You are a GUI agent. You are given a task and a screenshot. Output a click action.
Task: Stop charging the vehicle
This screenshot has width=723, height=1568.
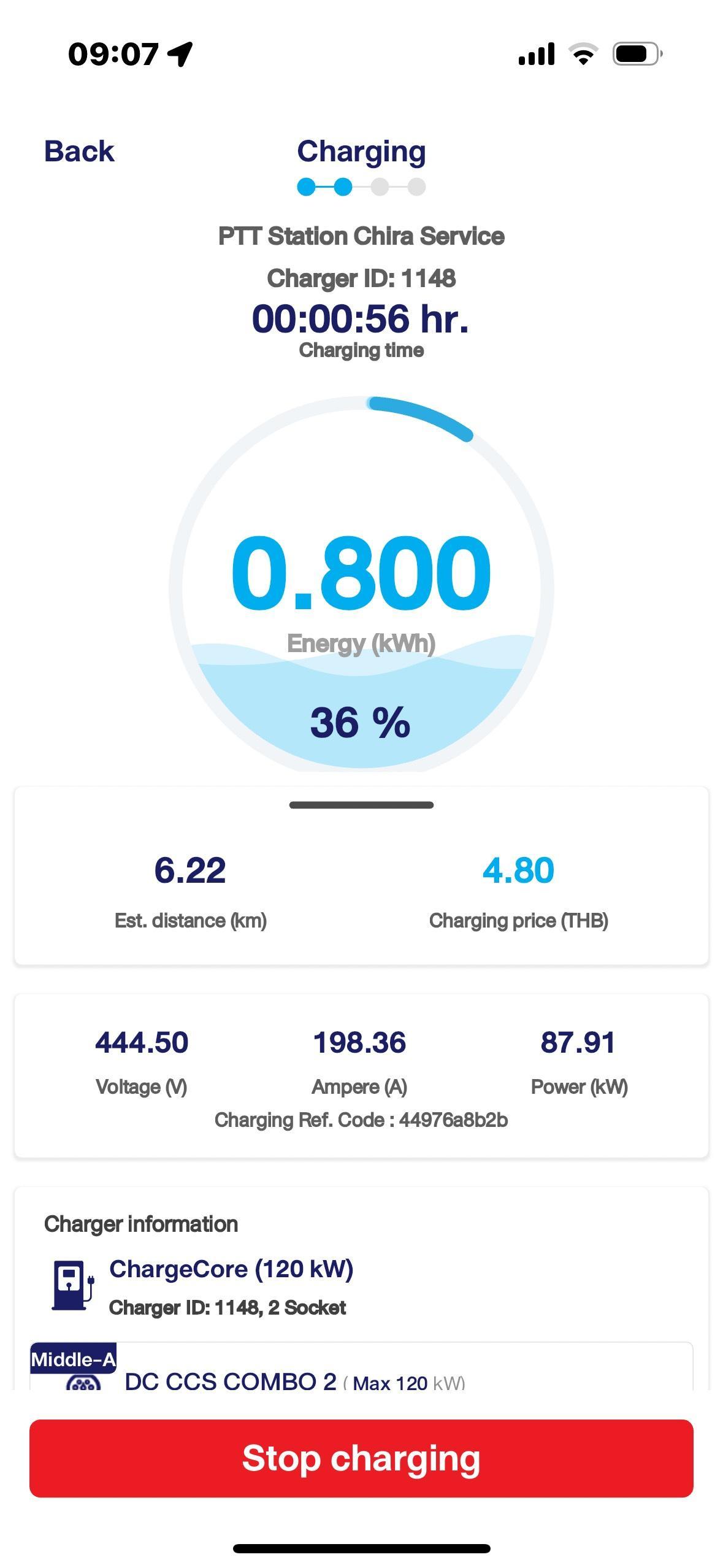pos(361,1458)
